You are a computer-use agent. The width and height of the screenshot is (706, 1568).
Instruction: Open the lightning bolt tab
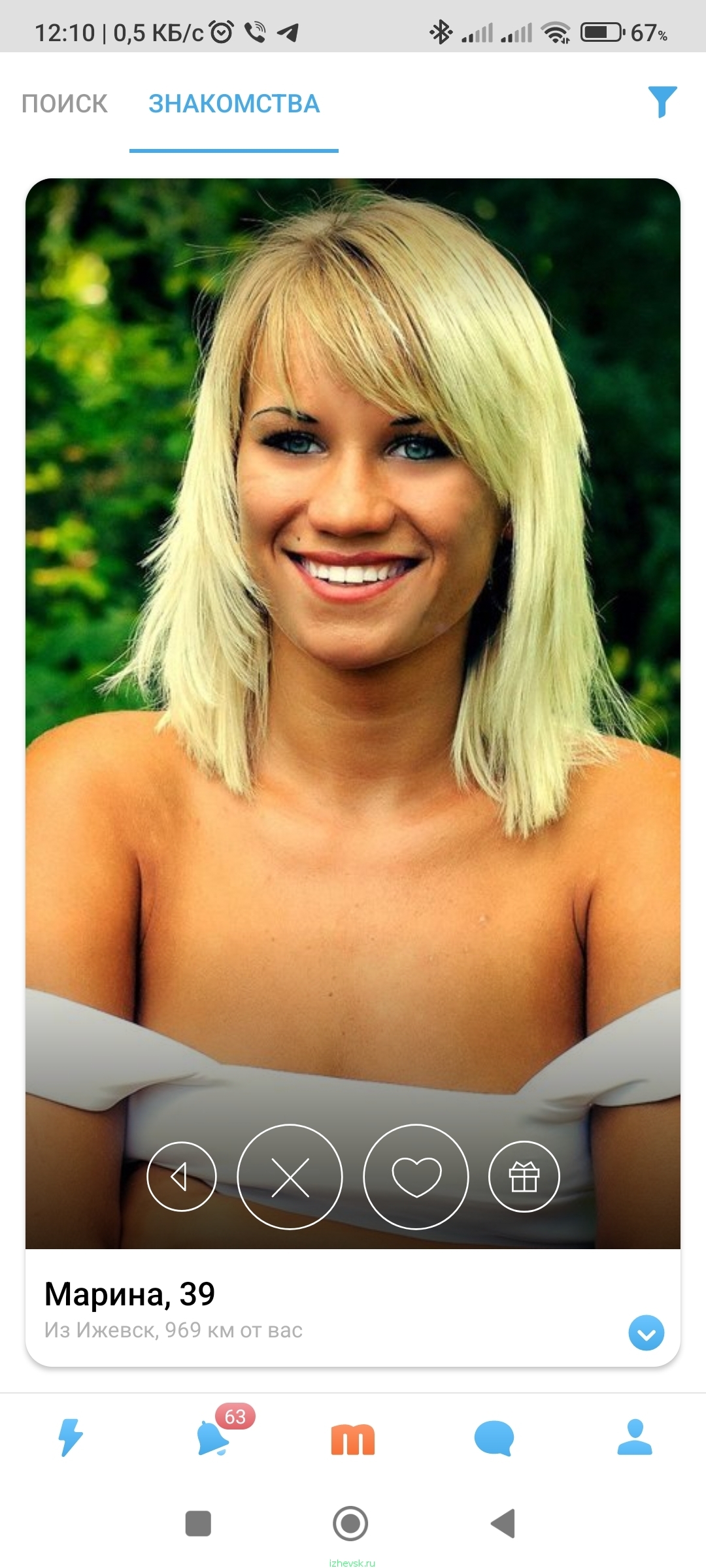tap(71, 1437)
